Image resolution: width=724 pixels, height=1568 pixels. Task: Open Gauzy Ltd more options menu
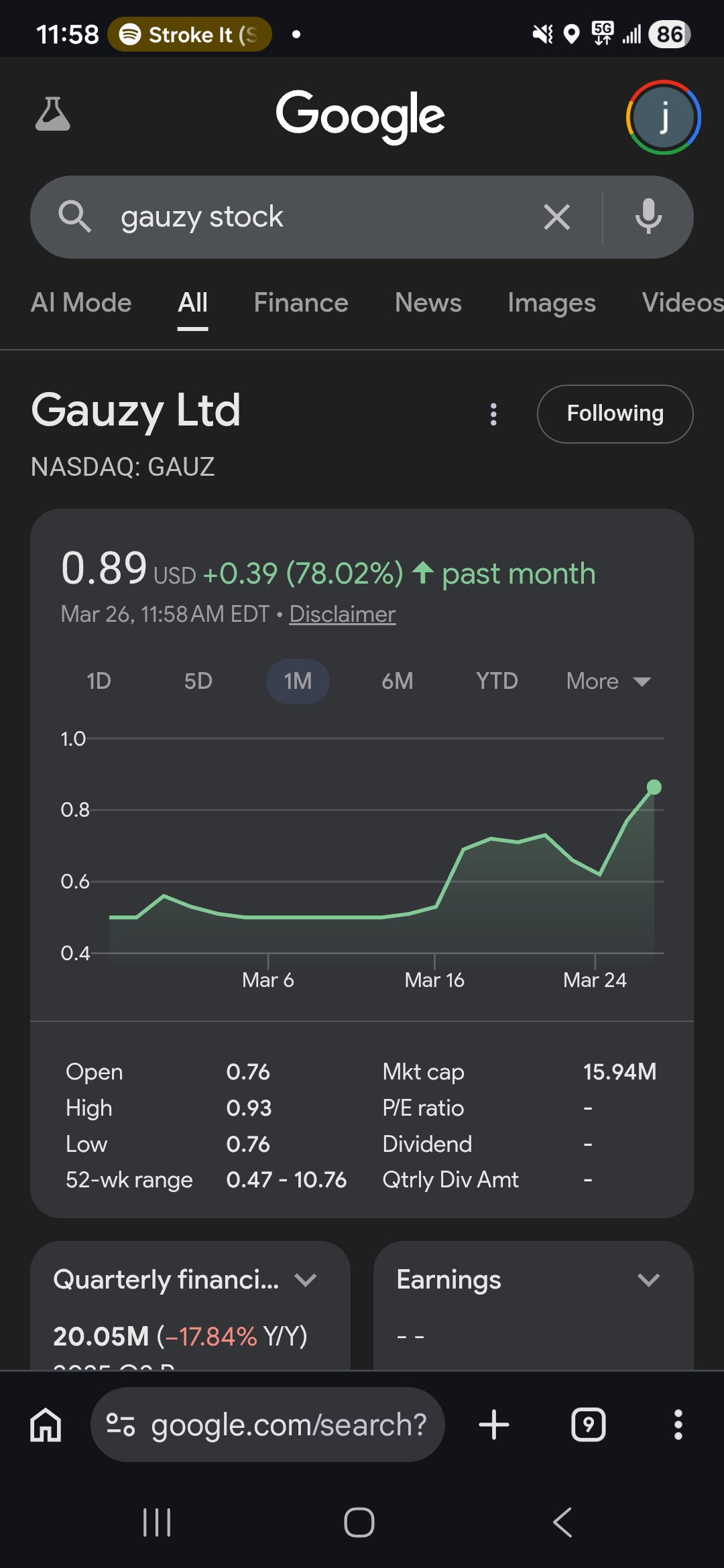pyautogui.click(x=493, y=414)
